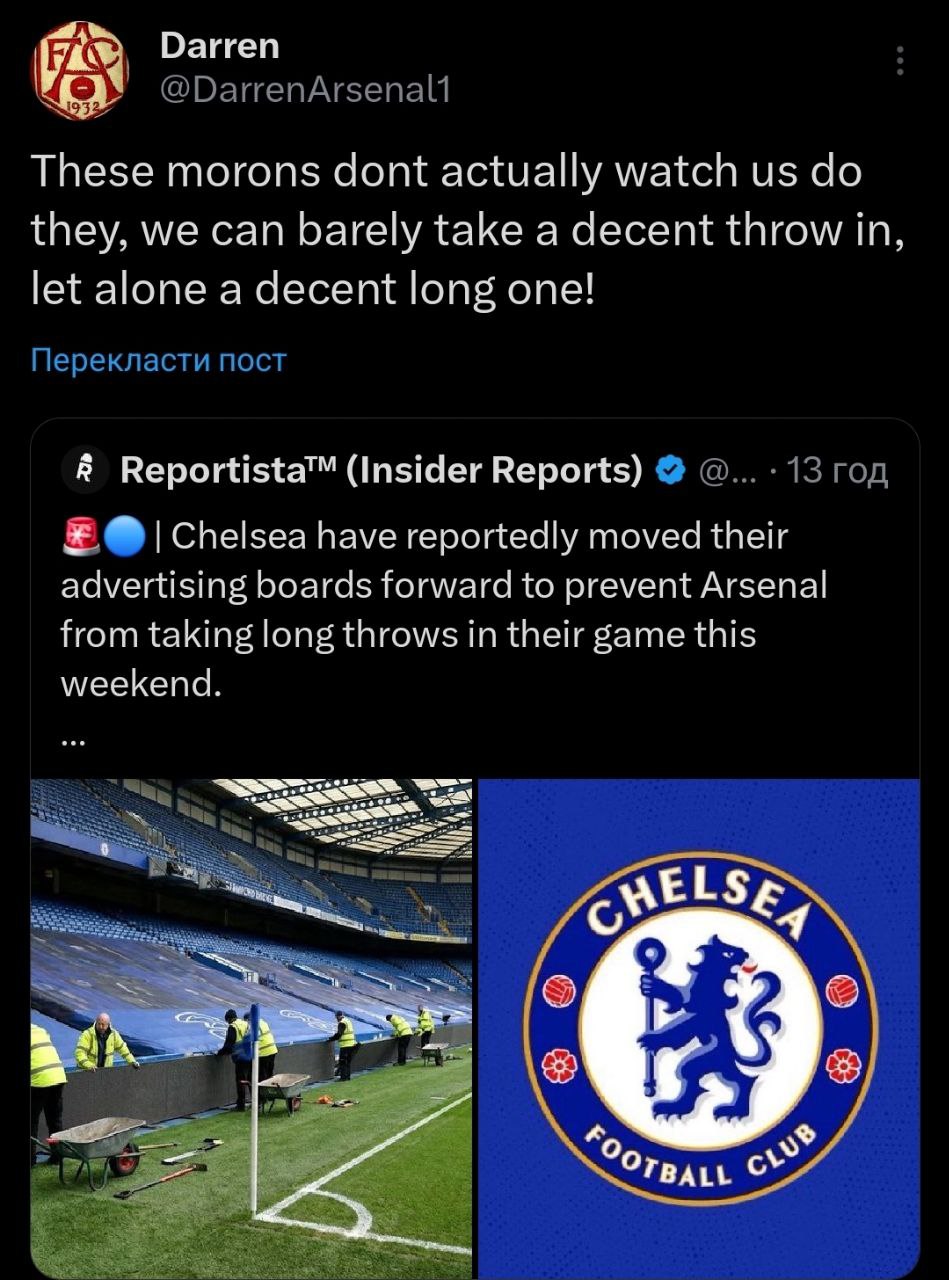The image size is (949, 1280).
Task: Open Reportista's profile avatar
Action: (x=85, y=469)
